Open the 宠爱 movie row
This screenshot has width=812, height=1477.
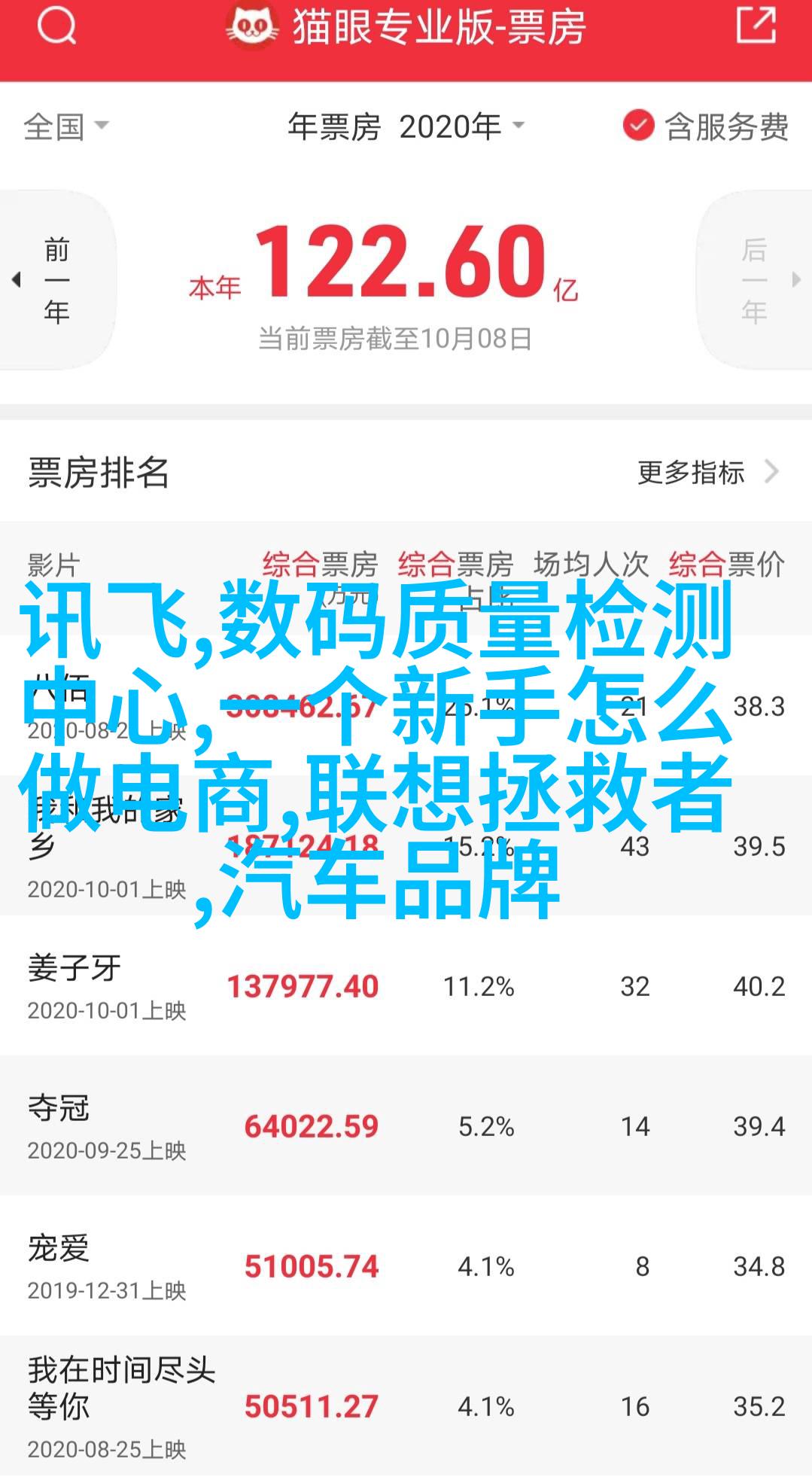pyautogui.click(x=406, y=1265)
